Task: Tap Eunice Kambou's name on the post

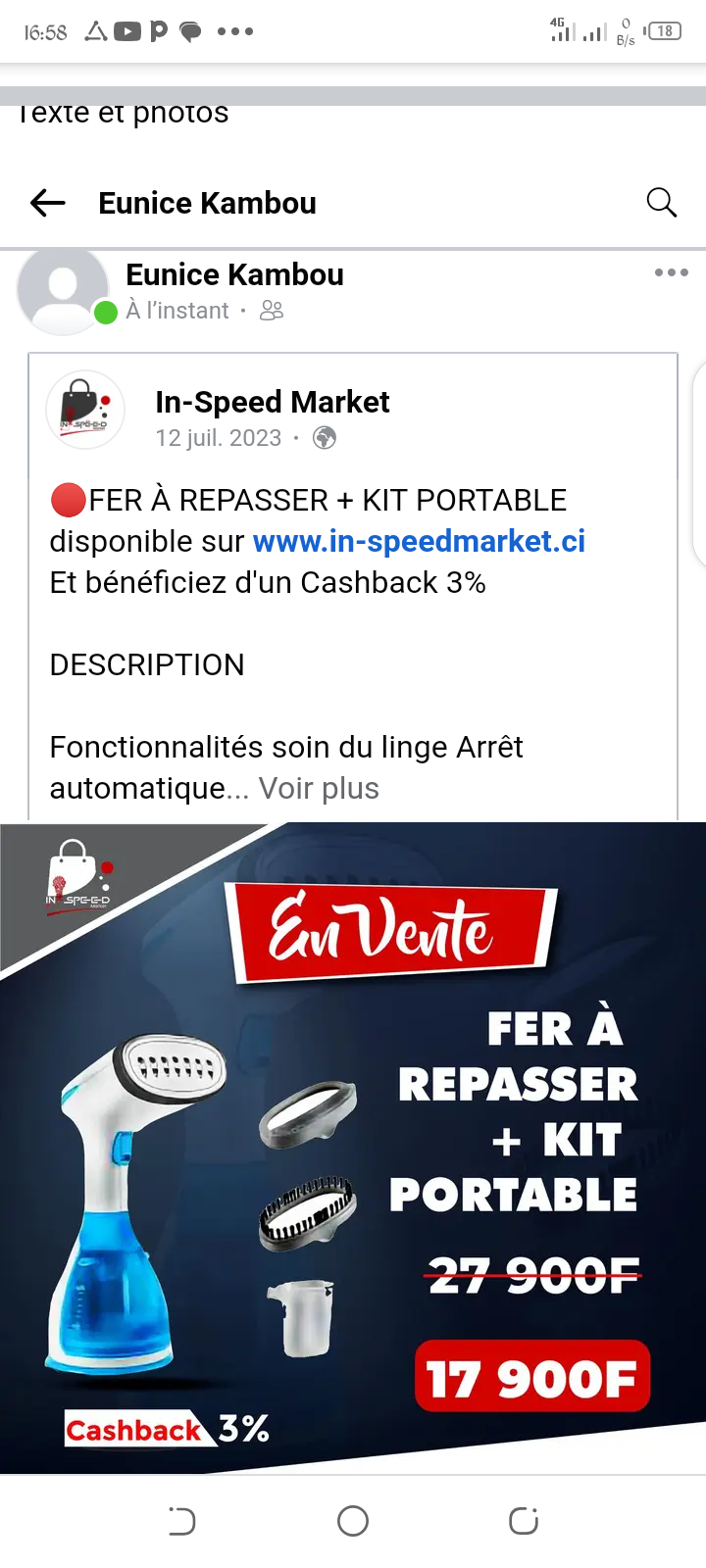Action: [x=235, y=275]
